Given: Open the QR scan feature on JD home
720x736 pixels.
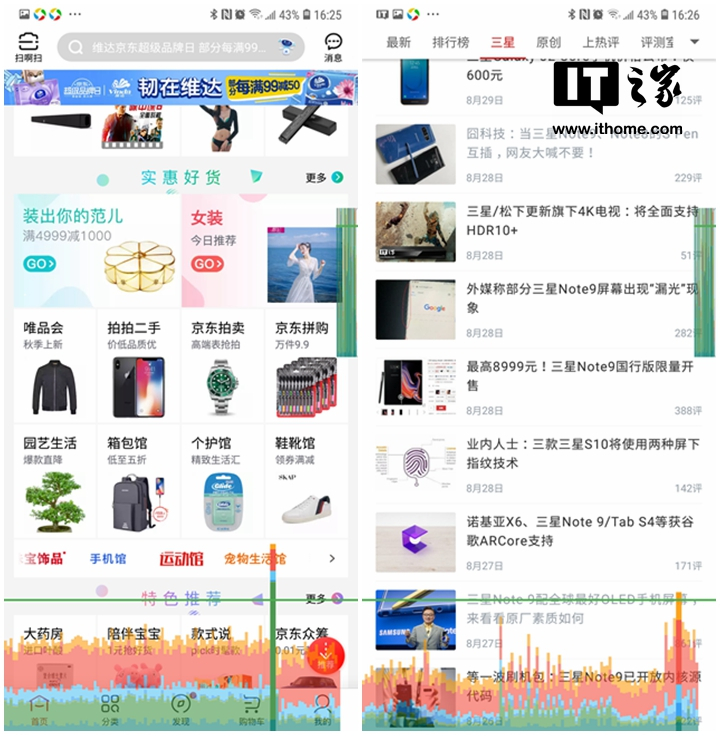Looking at the screenshot, I should click(27, 46).
